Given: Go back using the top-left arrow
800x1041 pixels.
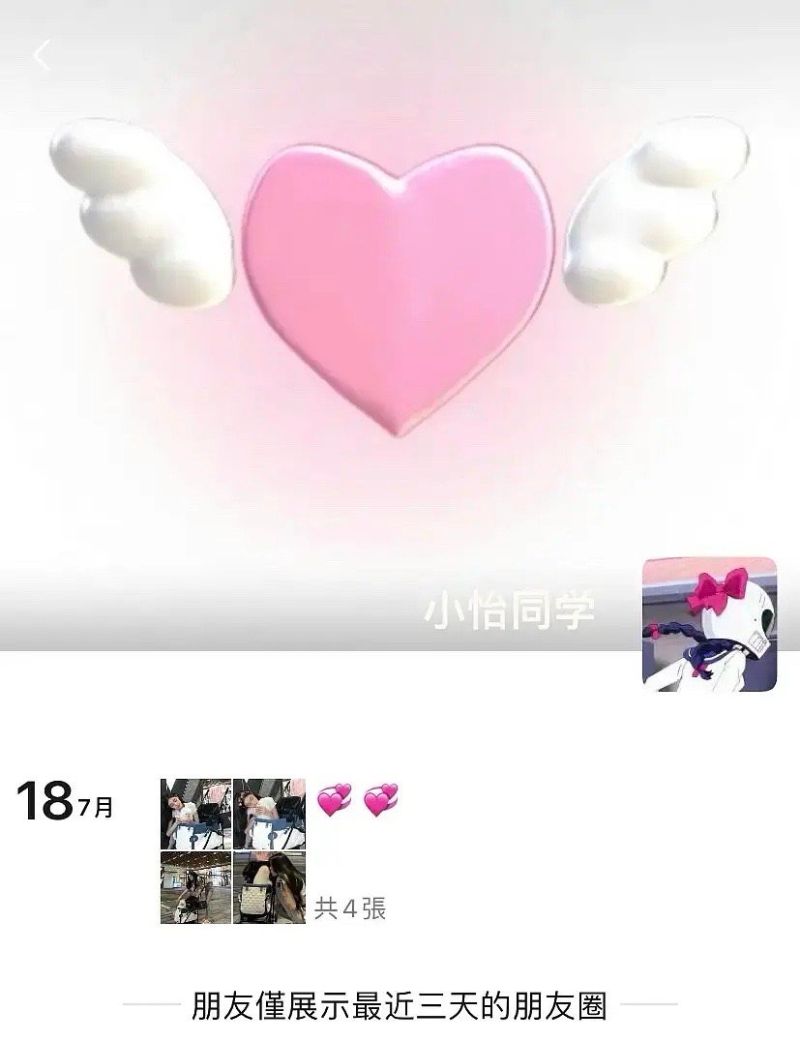Looking at the screenshot, I should (x=42, y=56).
